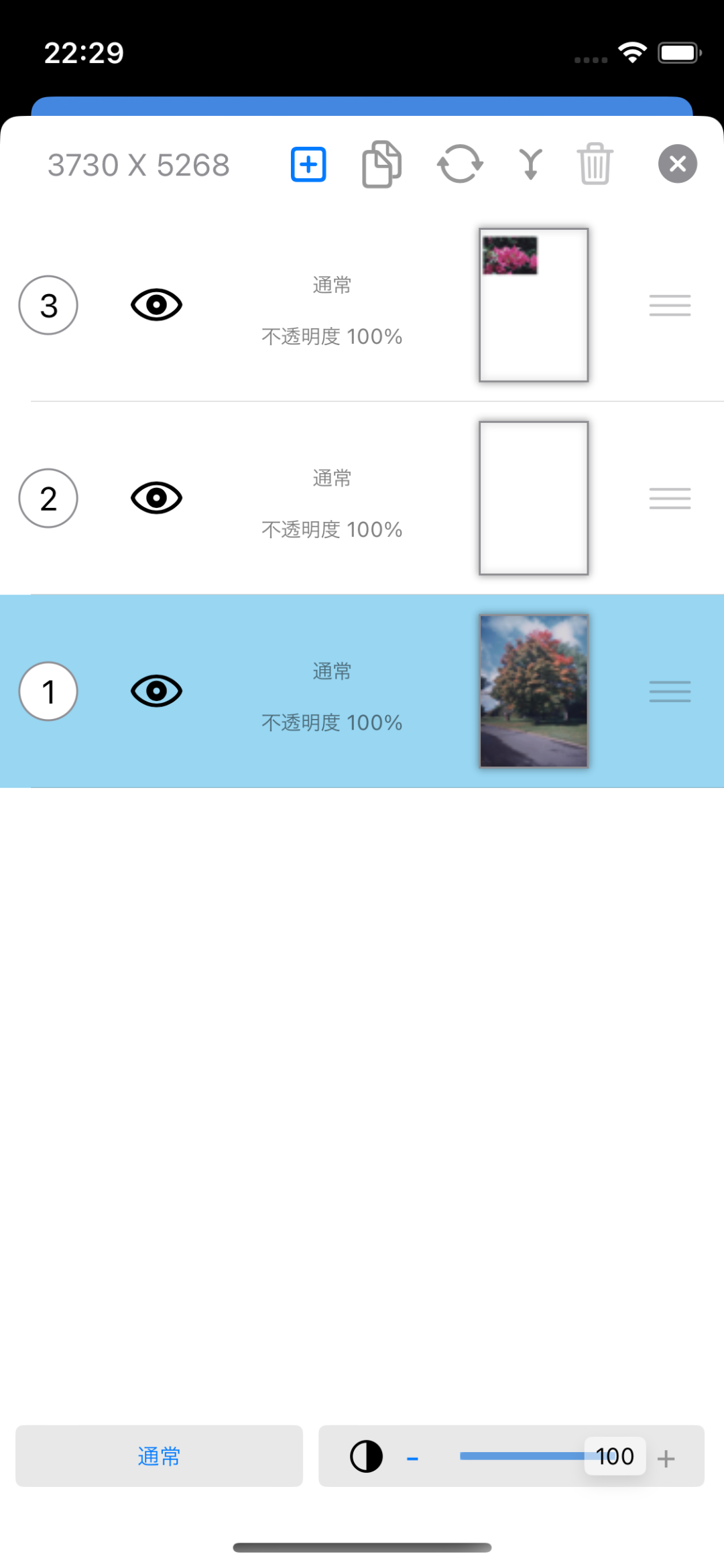This screenshot has height=1568, width=724.
Task: Tap the reorder handle on layer 3
Action: click(x=670, y=306)
